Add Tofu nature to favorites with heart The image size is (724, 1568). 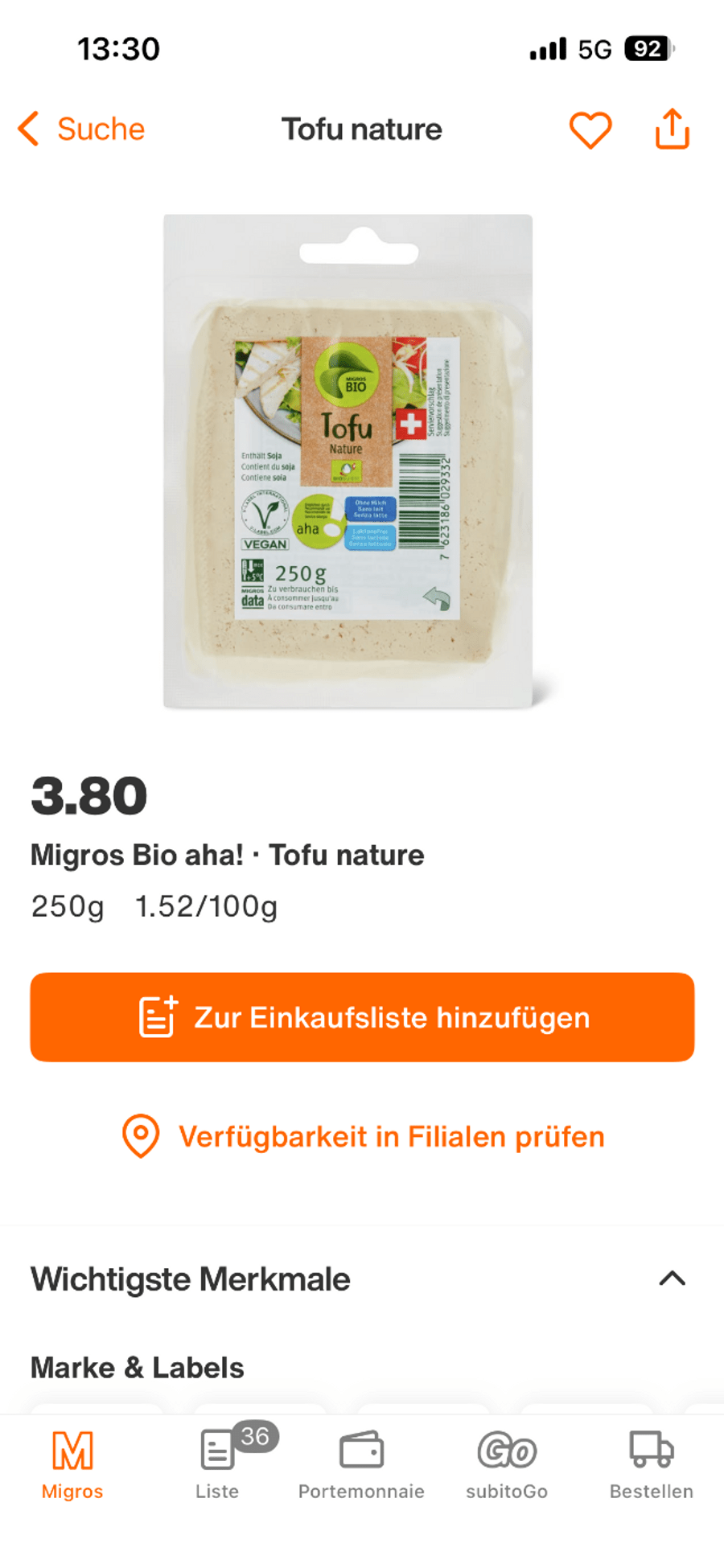(590, 129)
